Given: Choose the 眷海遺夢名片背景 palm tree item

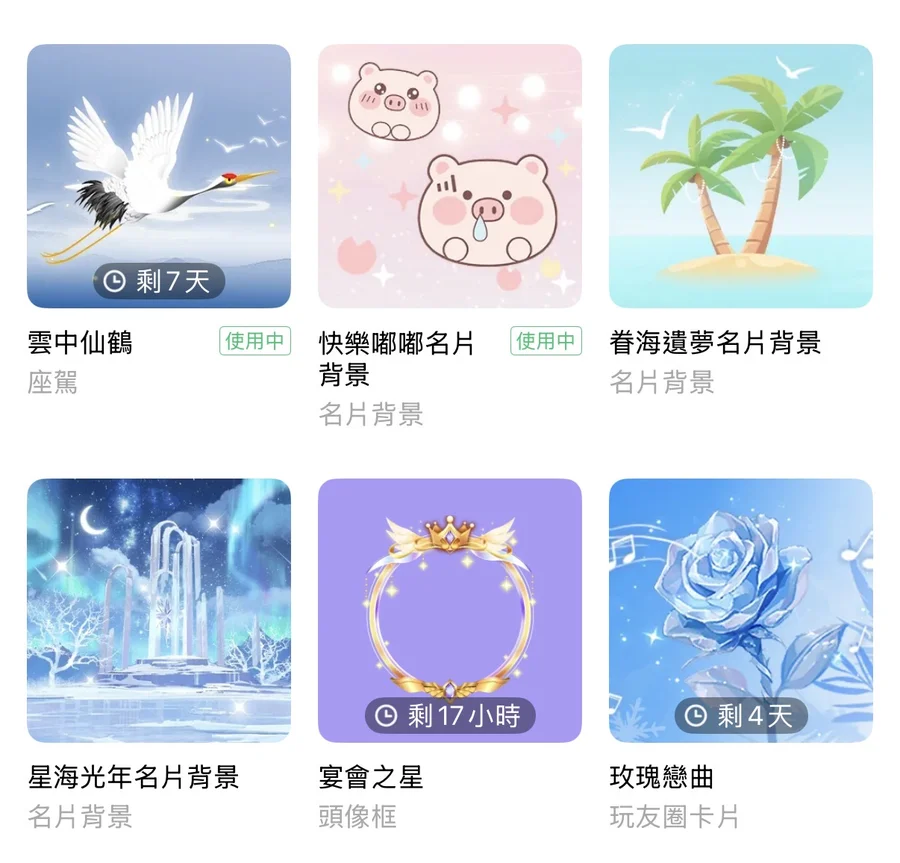Looking at the screenshot, I should [741, 176].
